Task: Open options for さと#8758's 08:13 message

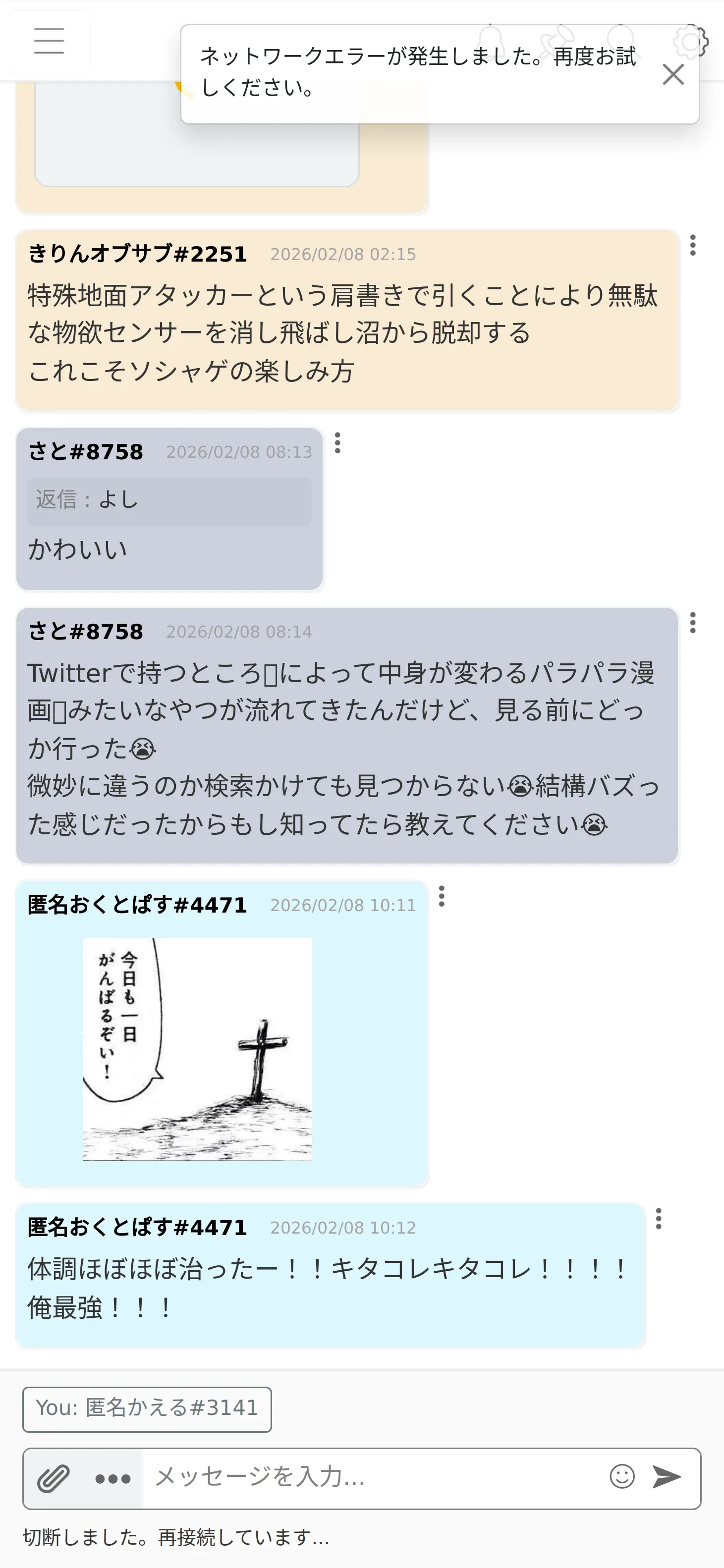Action: click(337, 442)
